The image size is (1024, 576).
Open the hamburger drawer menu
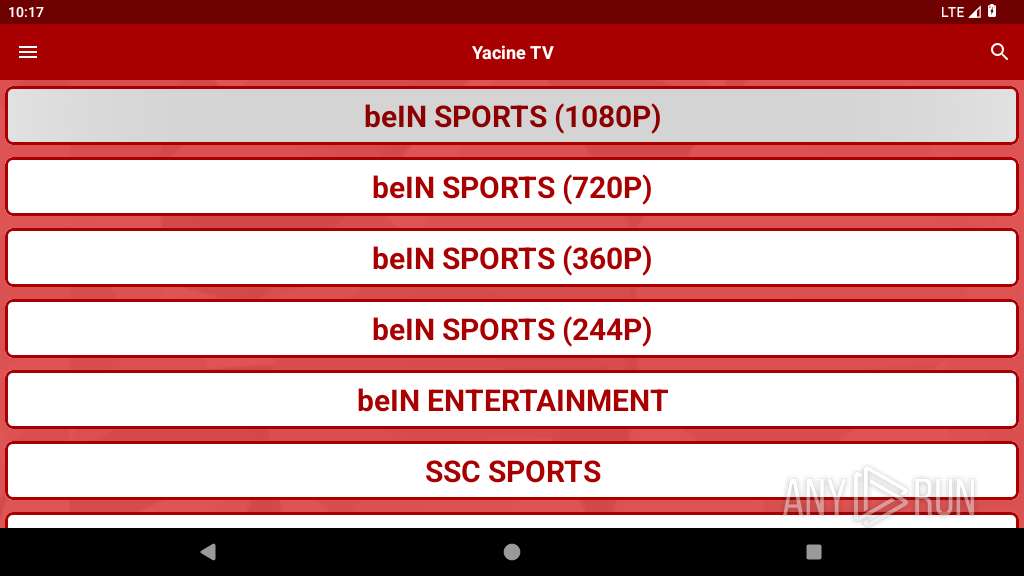click(28, 52)
